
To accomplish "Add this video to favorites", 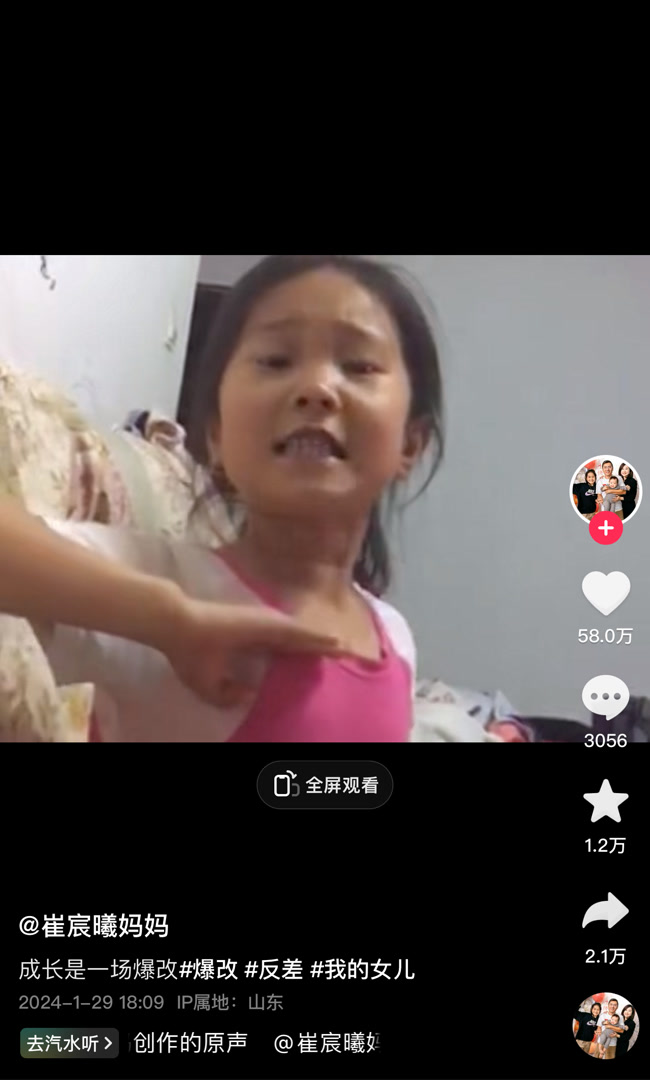I will pyautogui.click(x=605, y=802).
